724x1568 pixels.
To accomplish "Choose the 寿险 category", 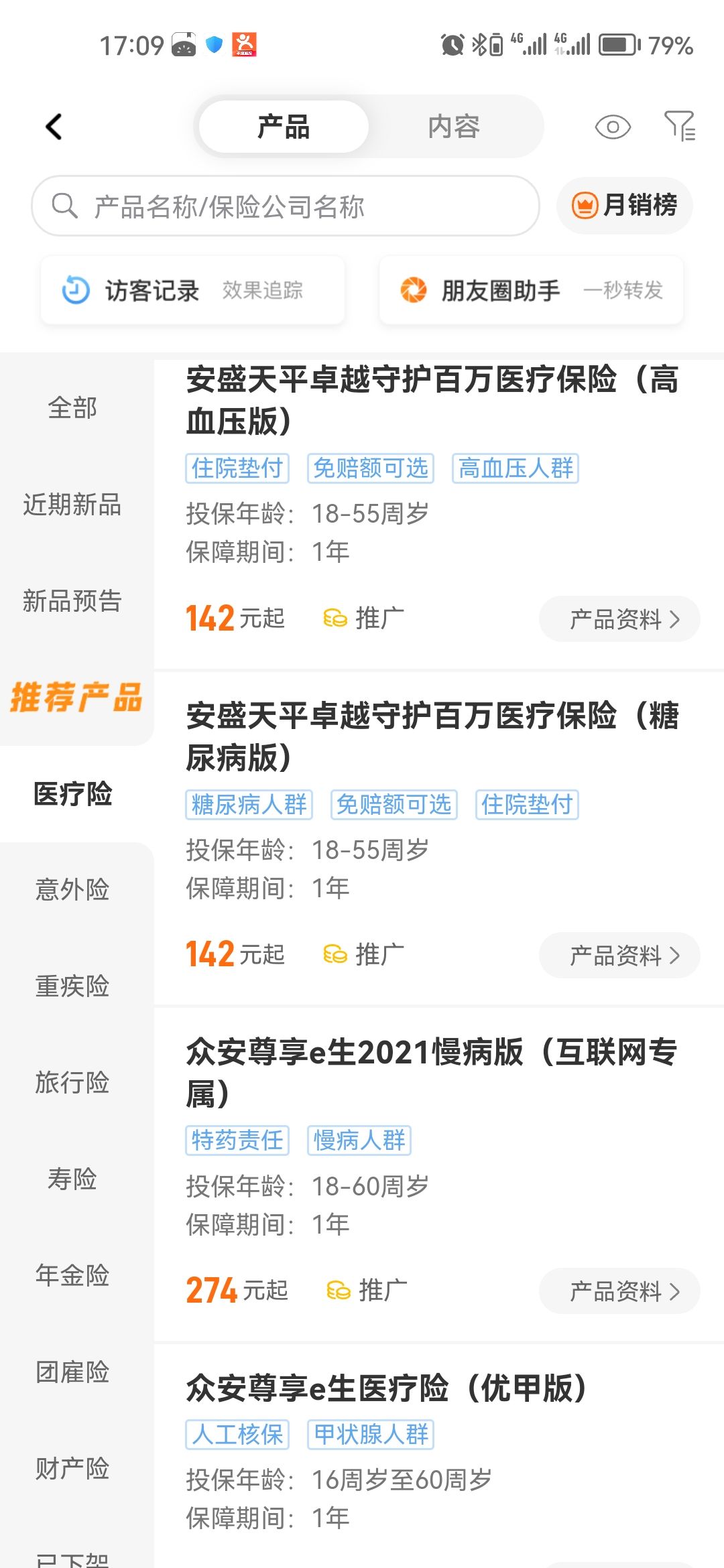I will coord(72,1179).
